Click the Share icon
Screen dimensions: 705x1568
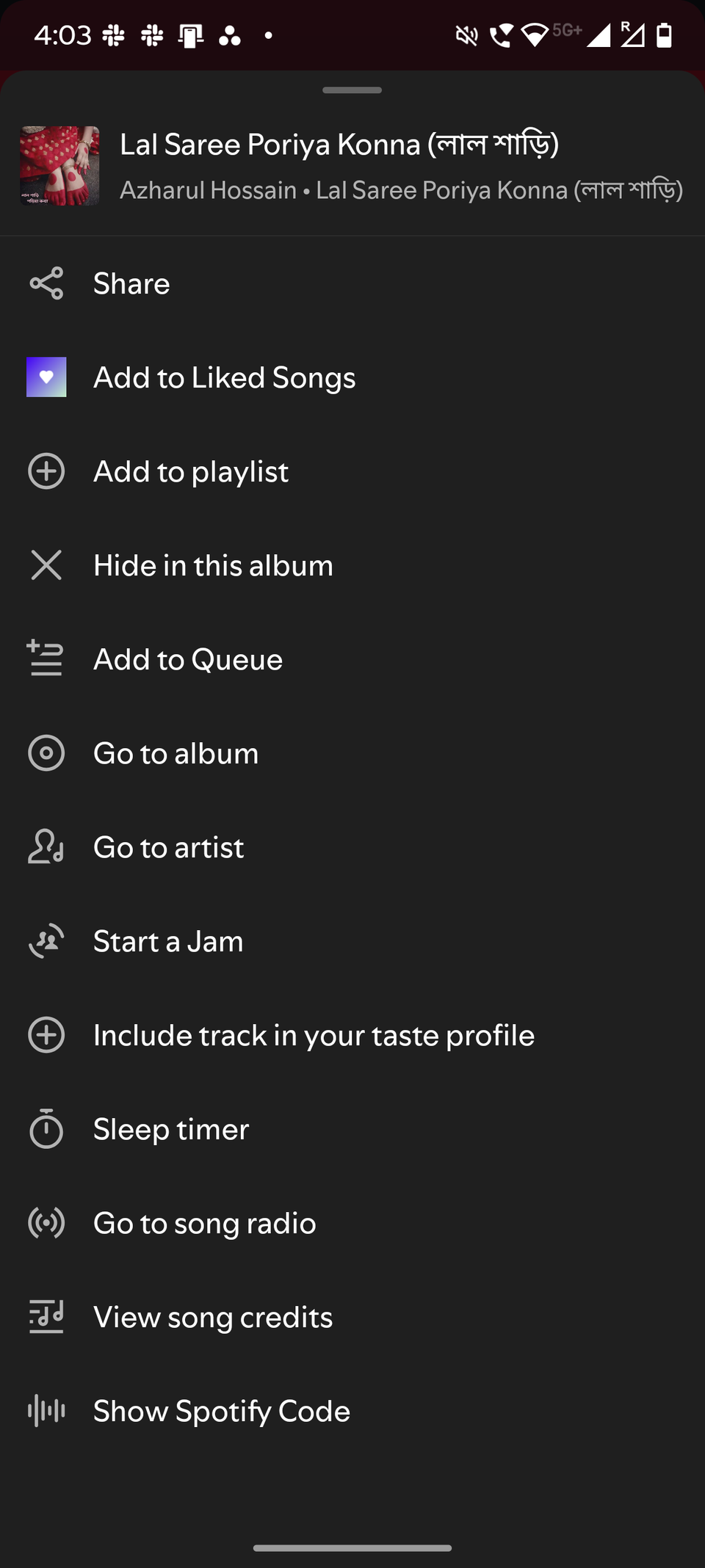click(46, 283)
